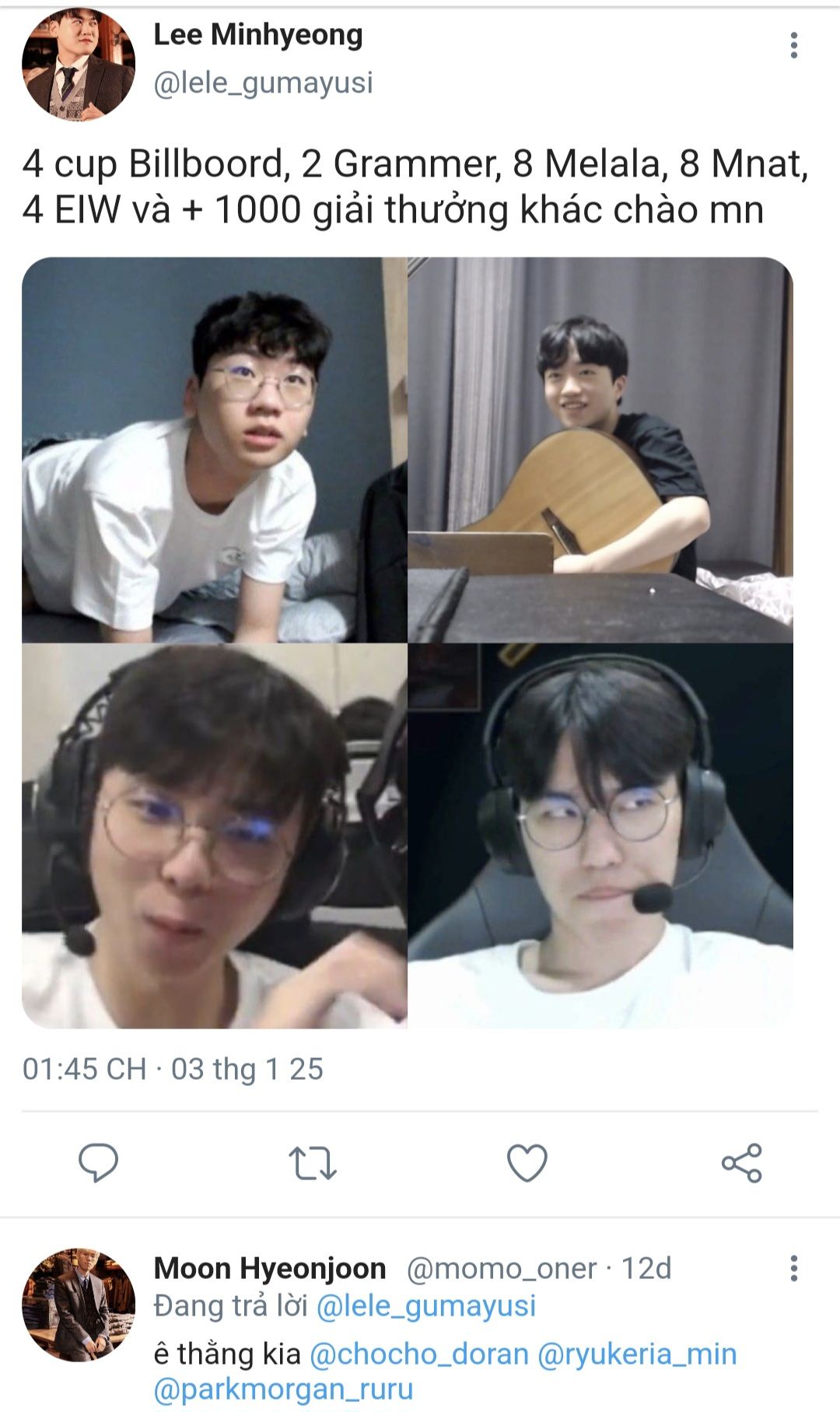Like Lee Minhyeong's tweet
This screenshot has width=840, height=1412.
tap(527, 1163)
